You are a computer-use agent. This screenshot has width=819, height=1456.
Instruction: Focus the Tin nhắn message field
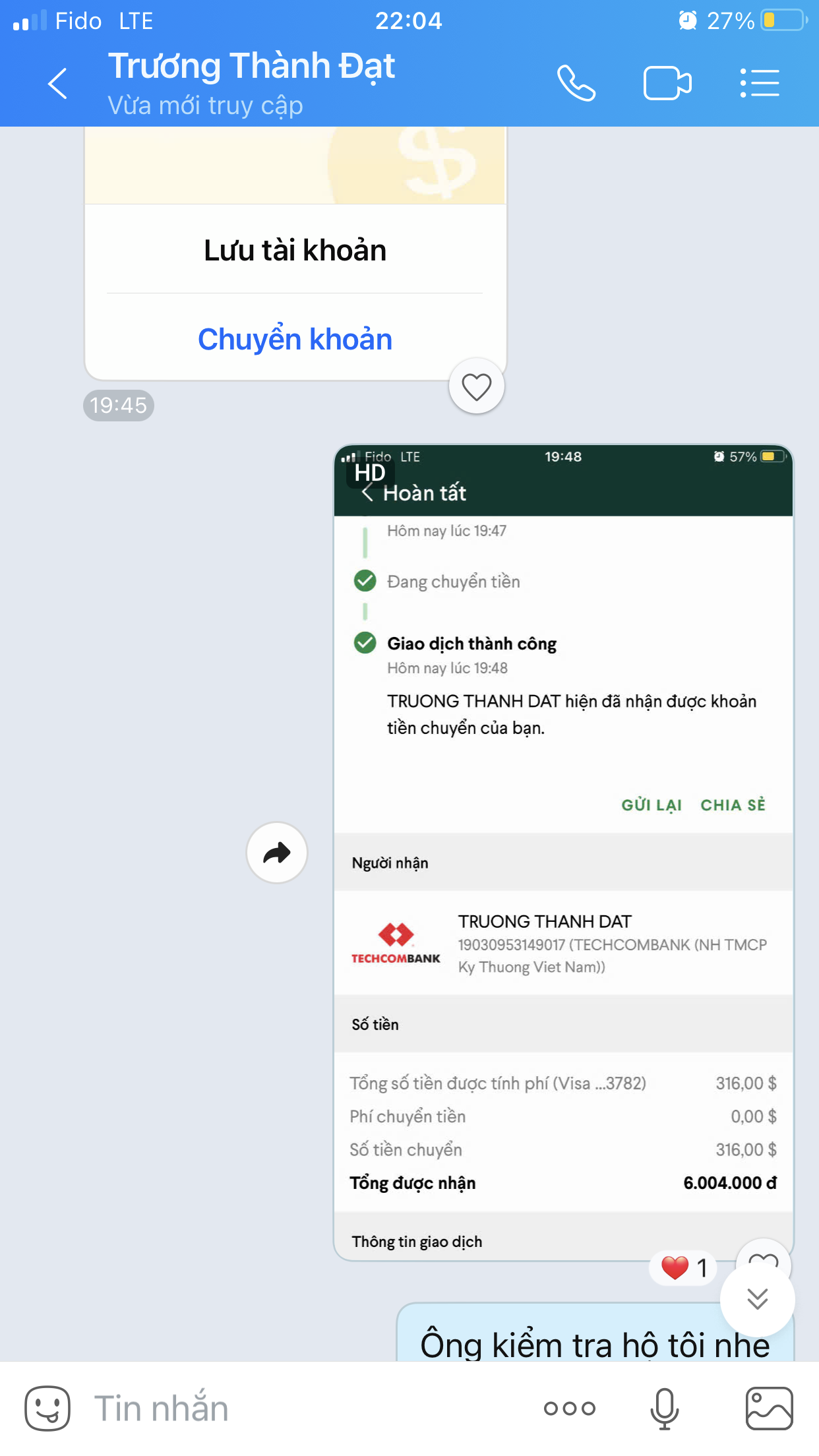(297, 1409)
